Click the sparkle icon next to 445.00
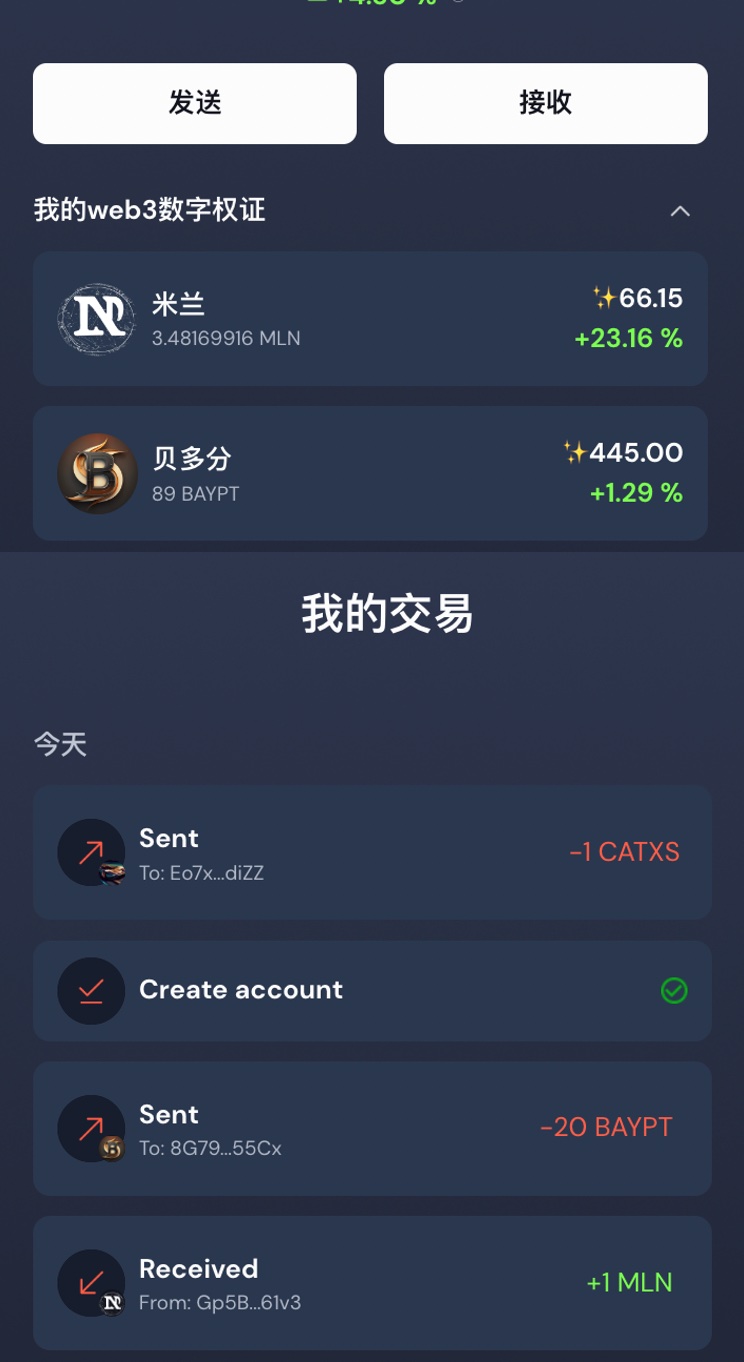 coord(578,452)
